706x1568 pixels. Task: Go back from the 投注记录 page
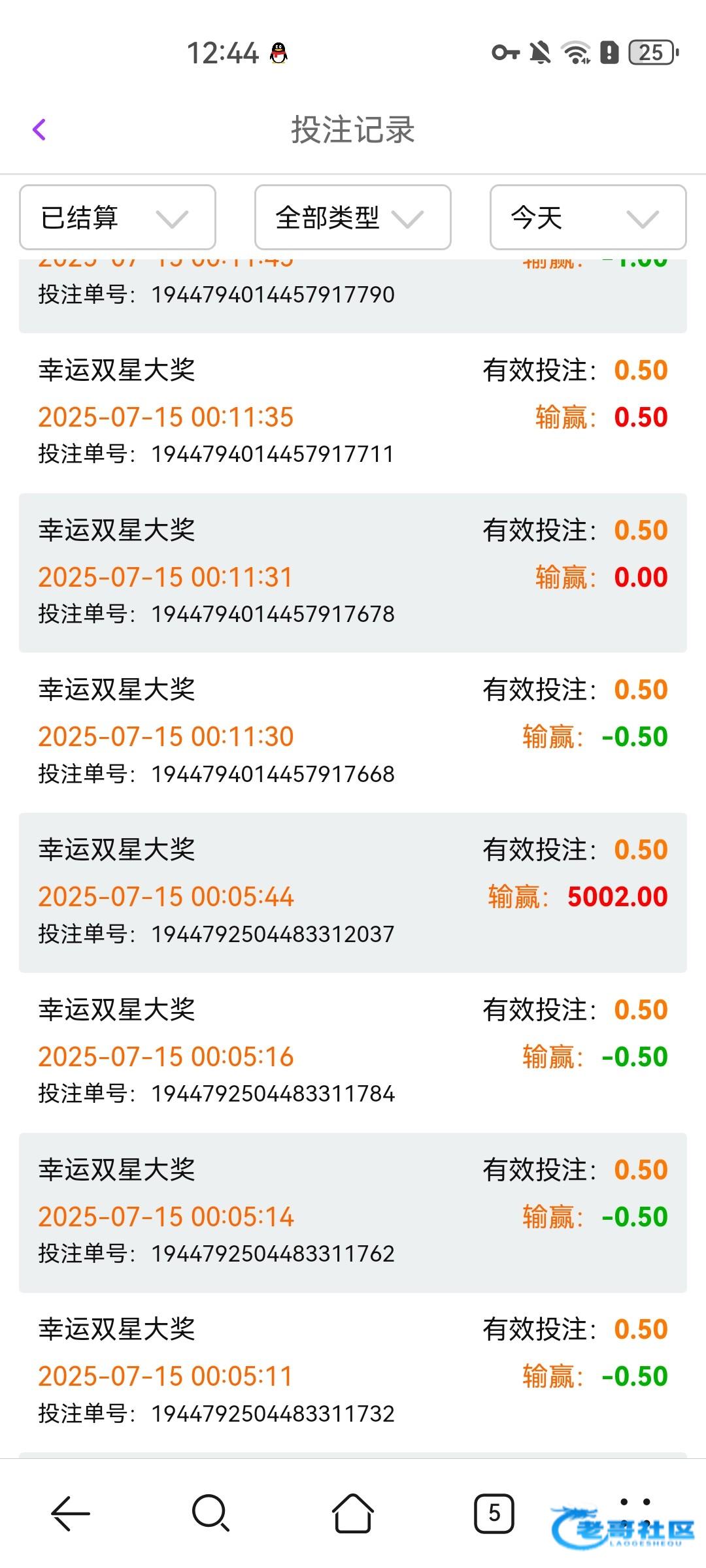pyautogui.click(x=39, y=129)
